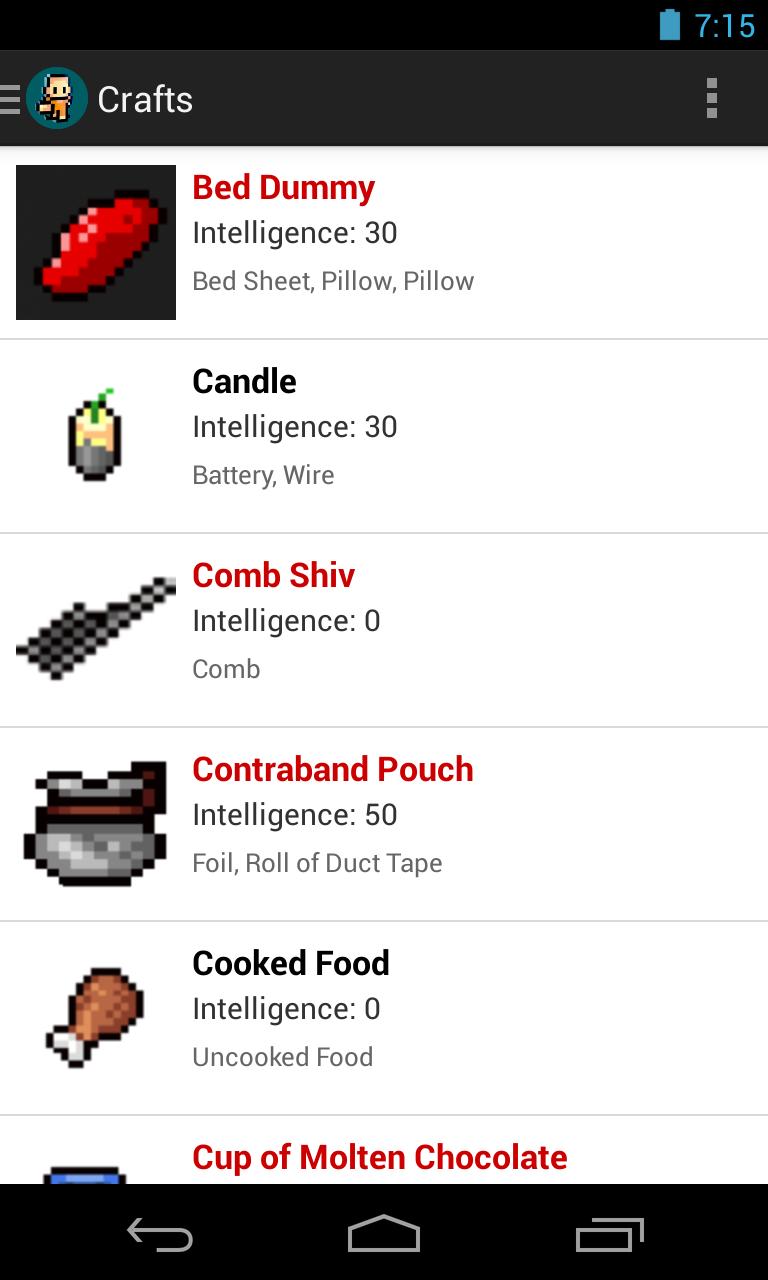This screenshot has height=1280, width=768.
Task: Tap the red Bed Dummy title link
Action: point(283,187)
